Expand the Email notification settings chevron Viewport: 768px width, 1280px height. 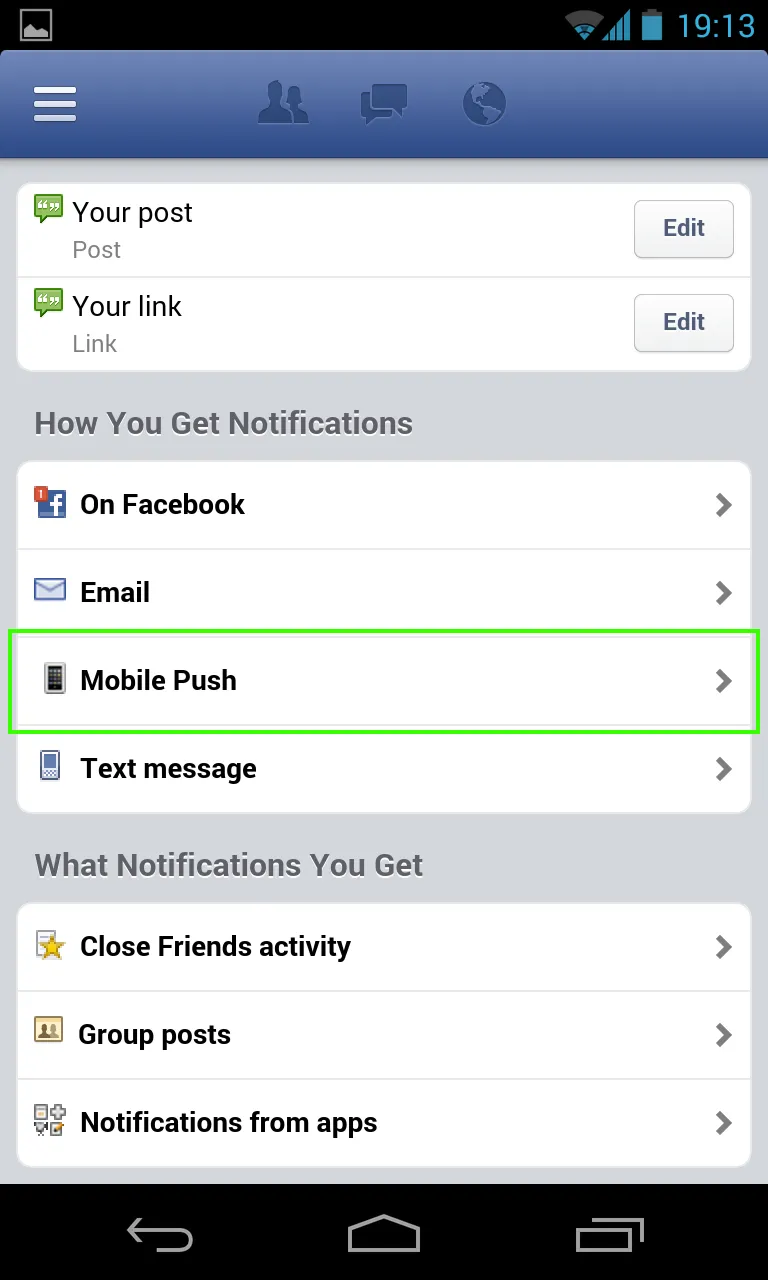(722, 592)
